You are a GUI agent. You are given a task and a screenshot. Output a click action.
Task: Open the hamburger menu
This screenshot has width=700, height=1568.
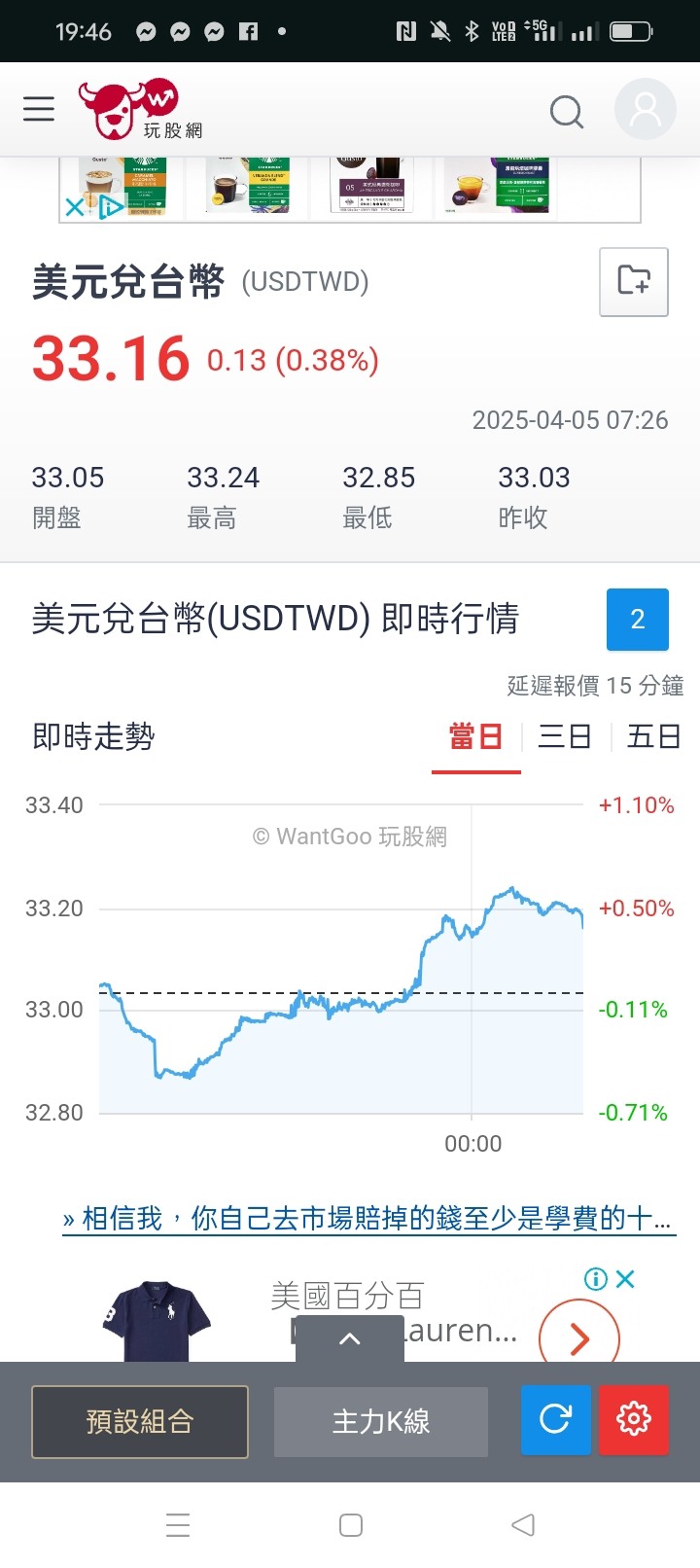click(39, 109)
